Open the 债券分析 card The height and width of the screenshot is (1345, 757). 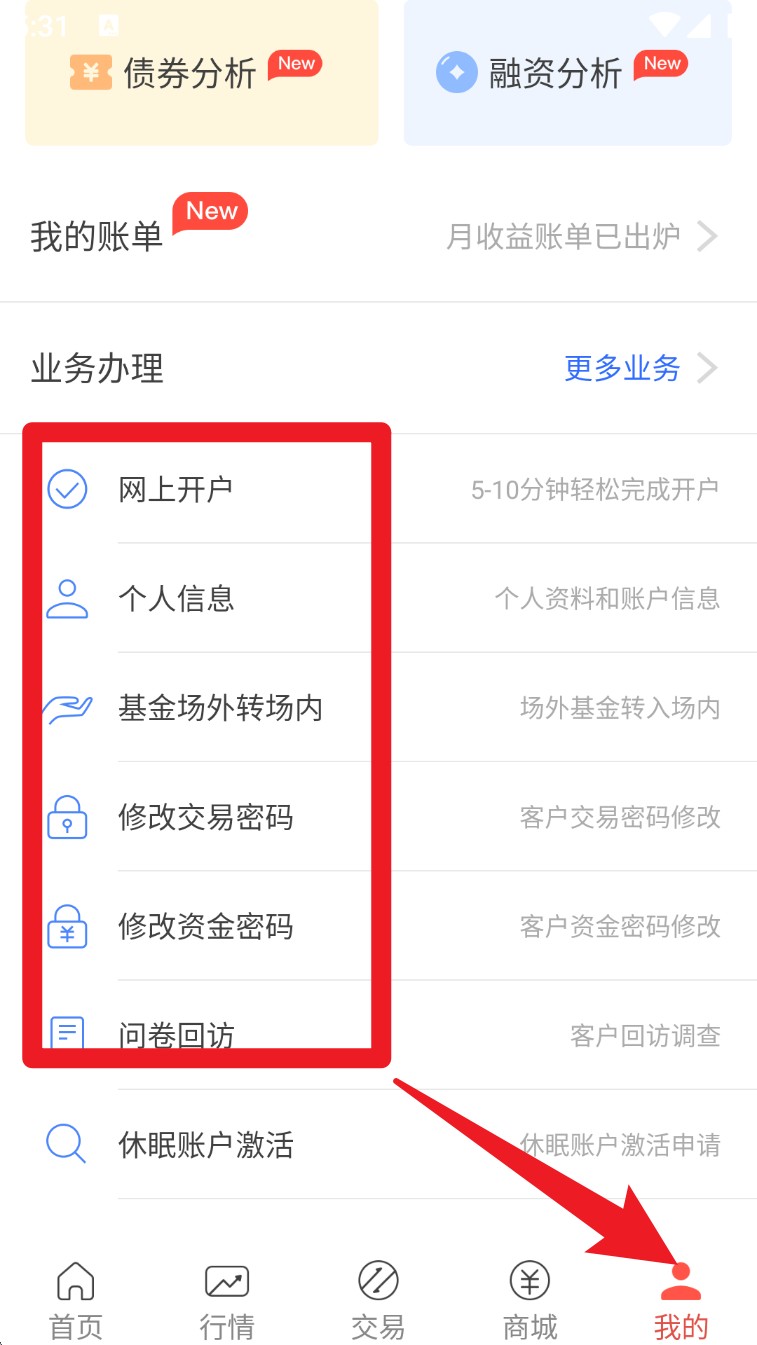pos(201,73)
